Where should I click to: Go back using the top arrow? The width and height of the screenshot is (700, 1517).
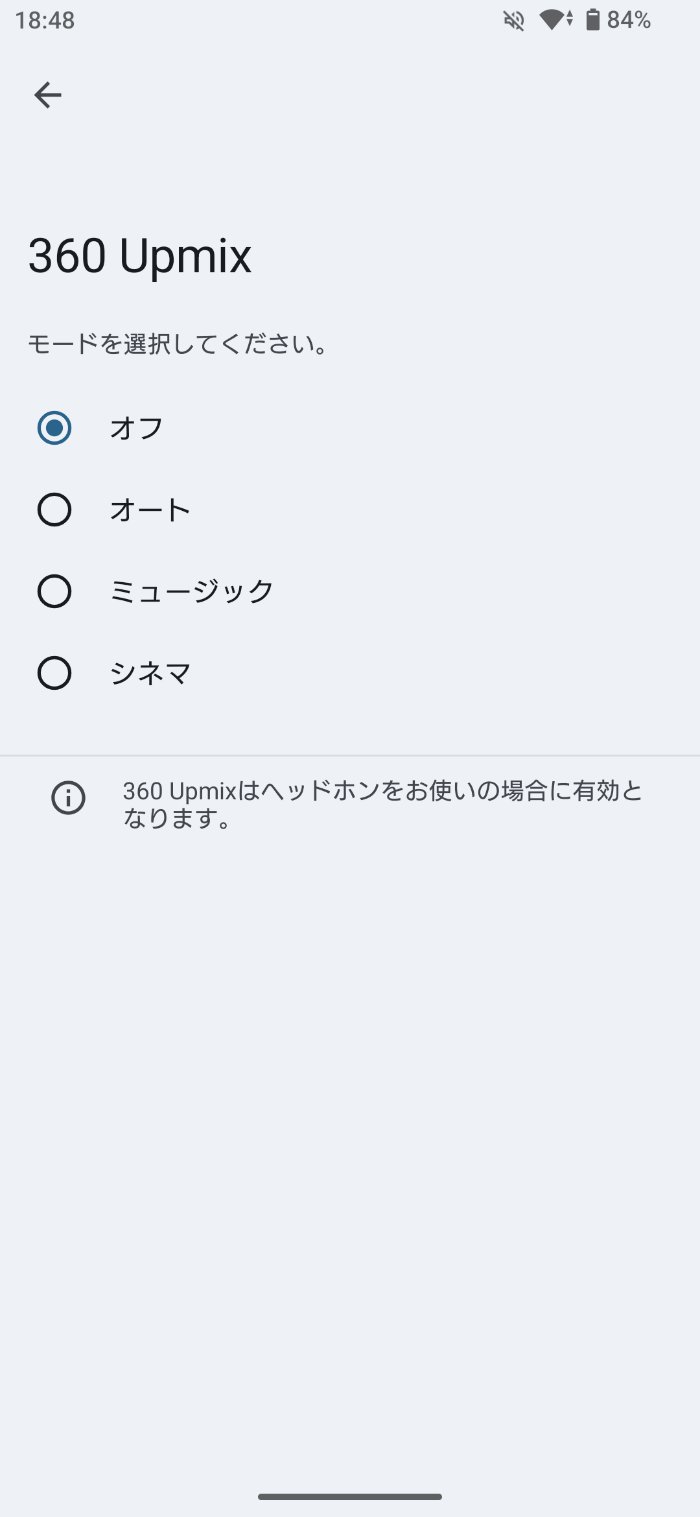pyautogui.click(x=48, y=95)
